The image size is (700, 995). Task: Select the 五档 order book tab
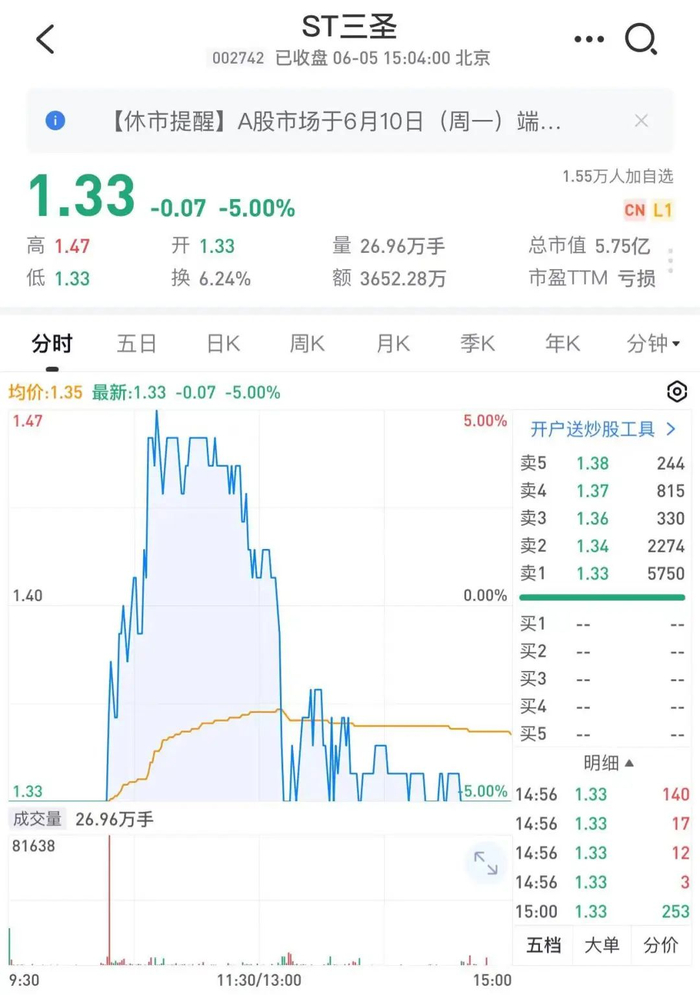543,944
